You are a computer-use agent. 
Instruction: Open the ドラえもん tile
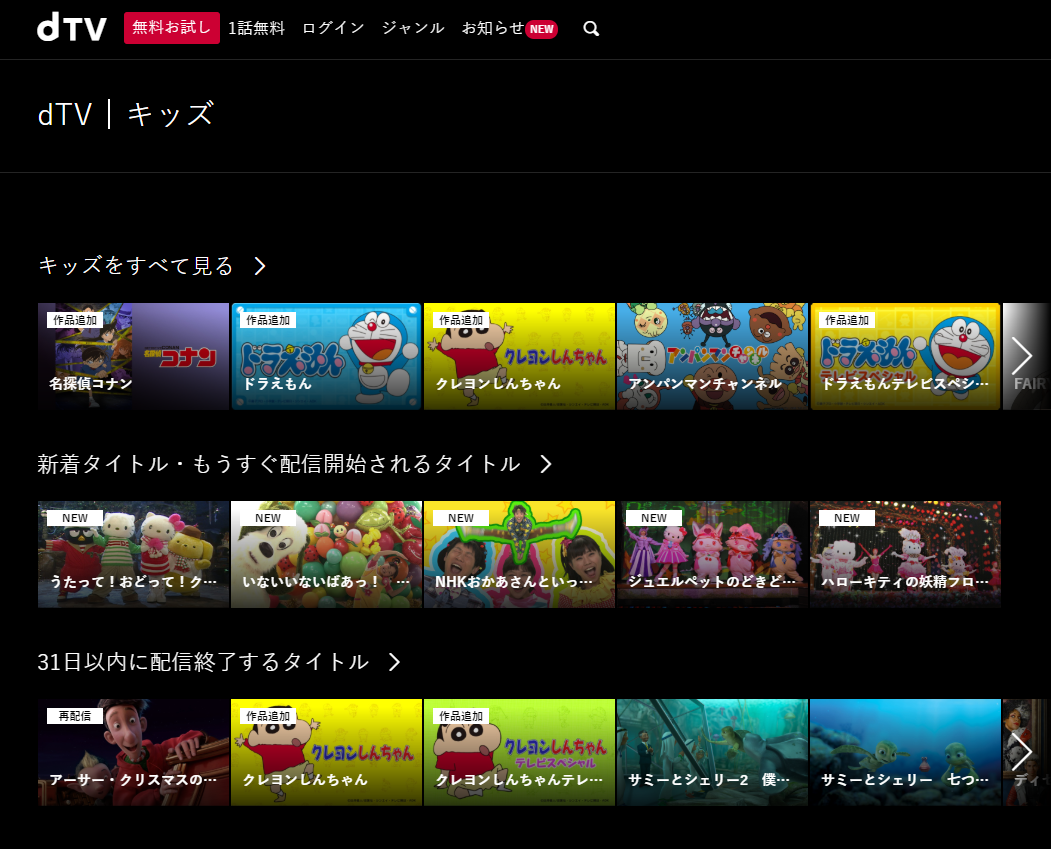(326, 356)
